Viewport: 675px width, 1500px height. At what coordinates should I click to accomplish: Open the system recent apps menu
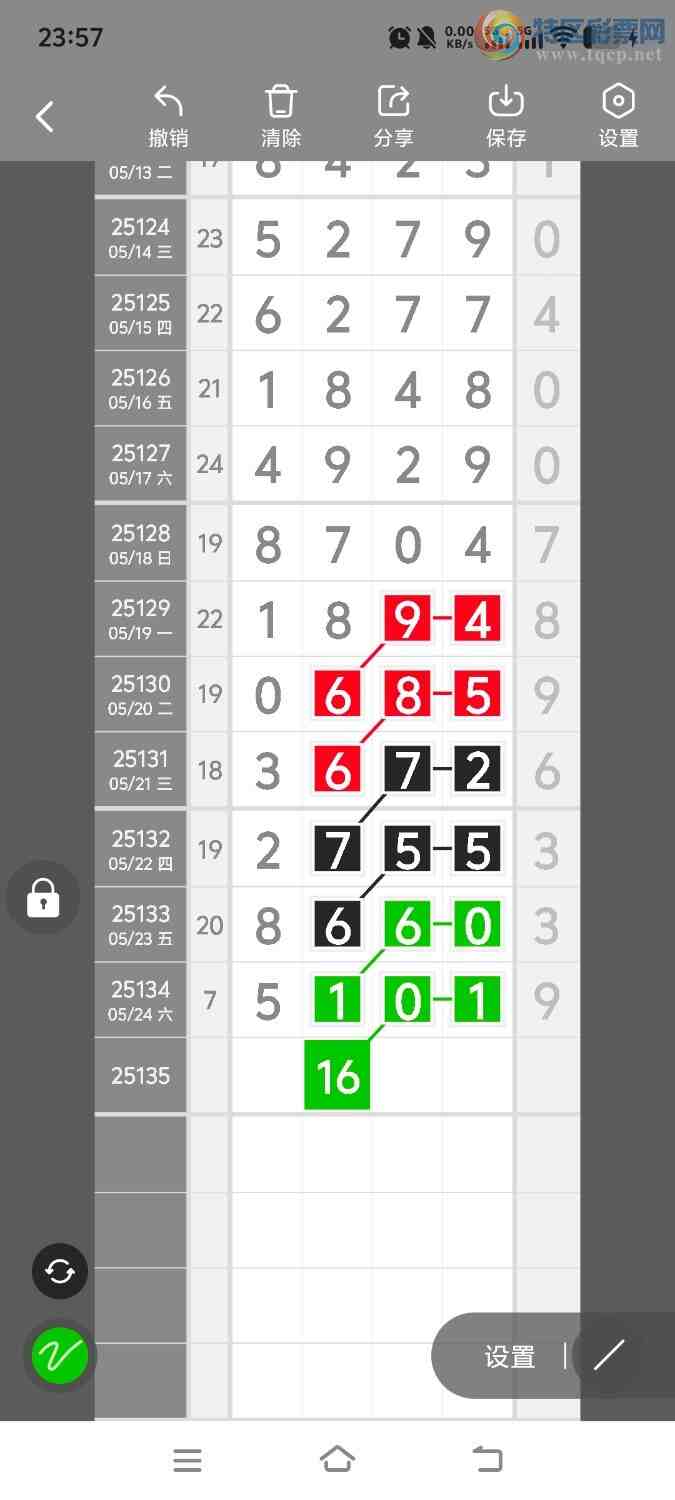click(187, 1460)
